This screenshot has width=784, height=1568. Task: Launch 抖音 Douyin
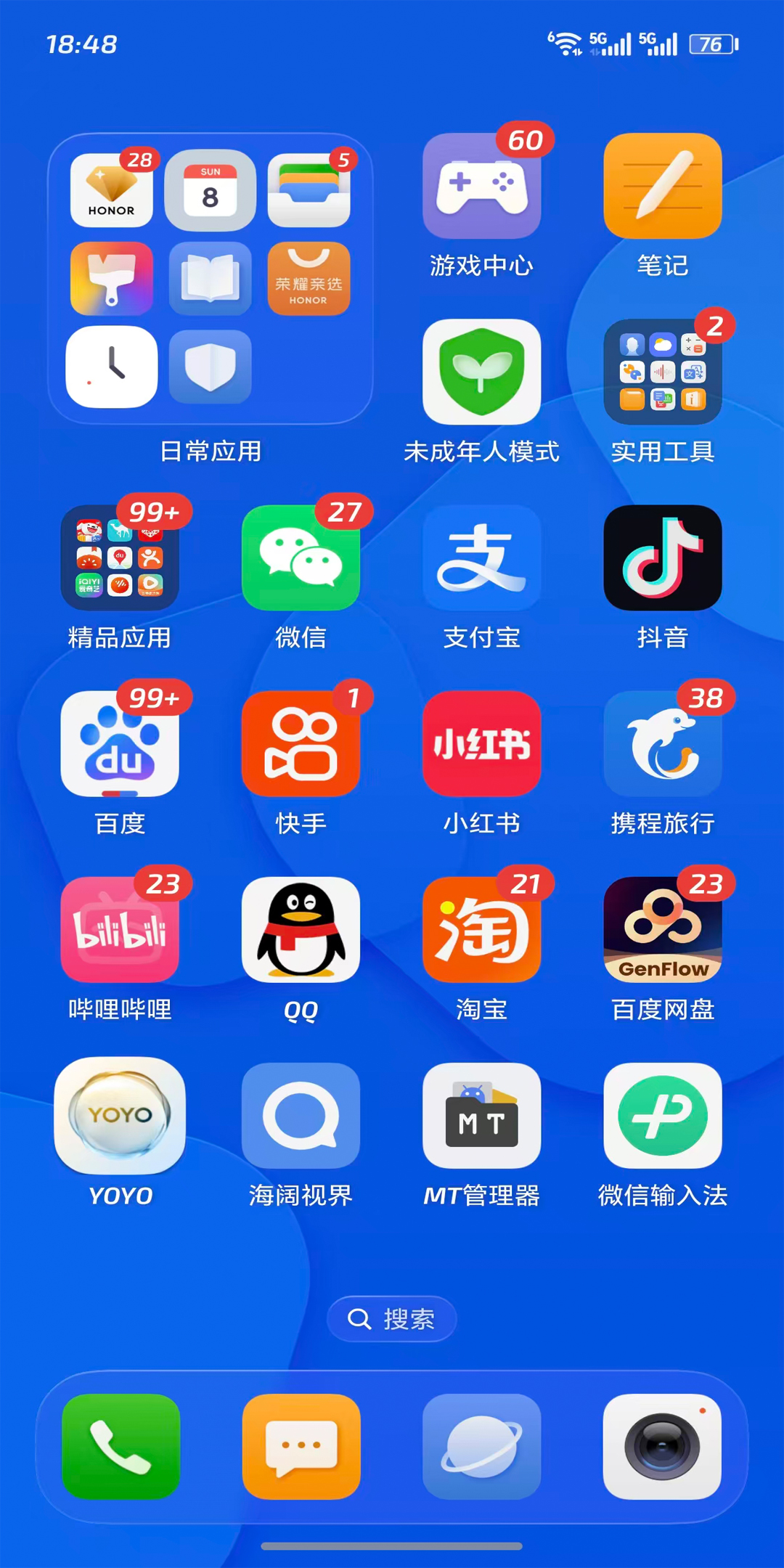(x=662, y=558)
